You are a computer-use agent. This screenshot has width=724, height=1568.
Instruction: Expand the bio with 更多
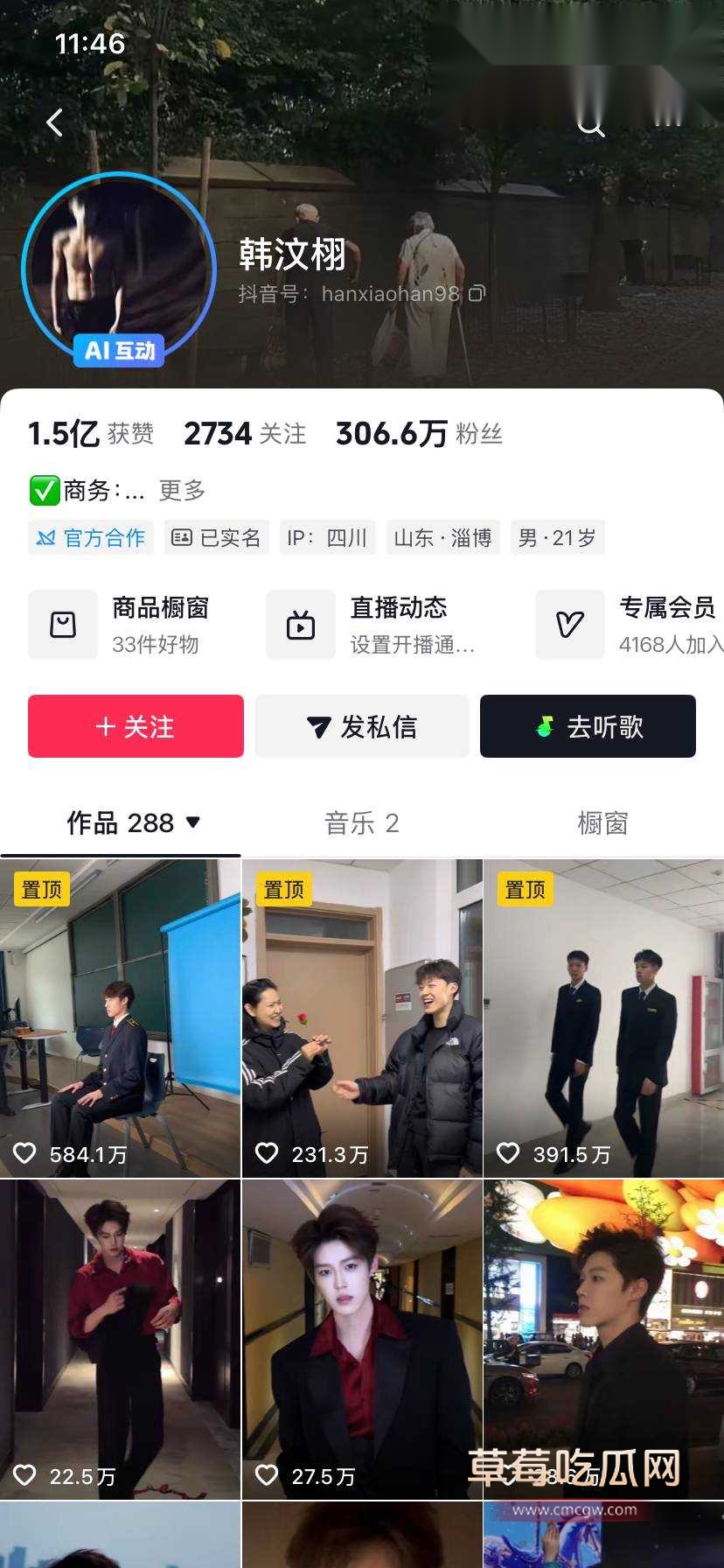pos(182,490)
